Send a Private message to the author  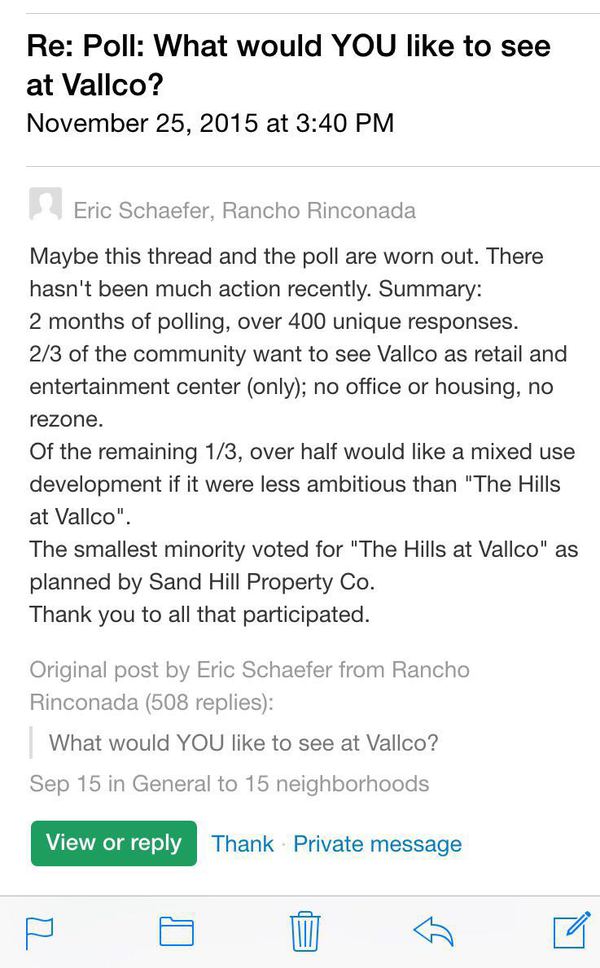pos(377,844)
